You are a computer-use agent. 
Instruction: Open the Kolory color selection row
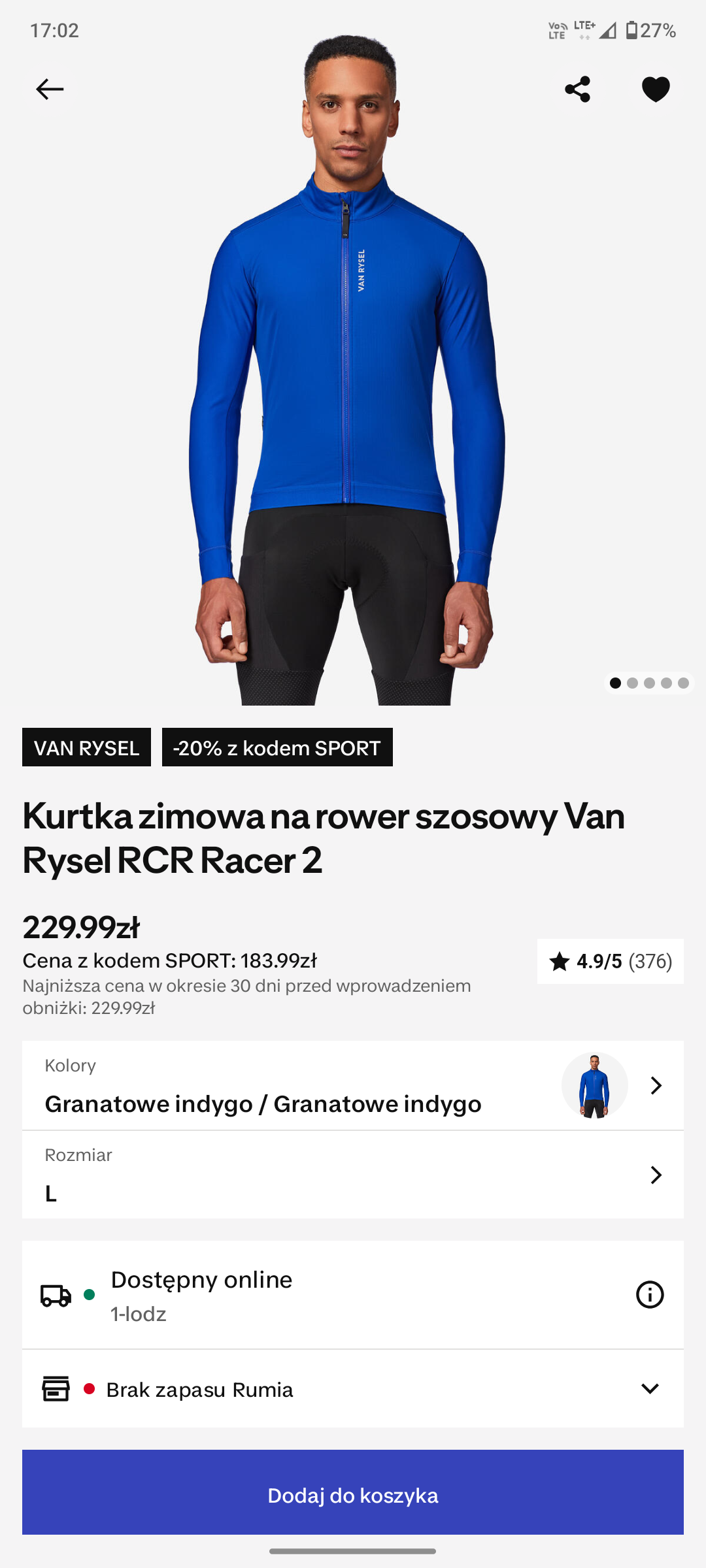[353, 1086]
